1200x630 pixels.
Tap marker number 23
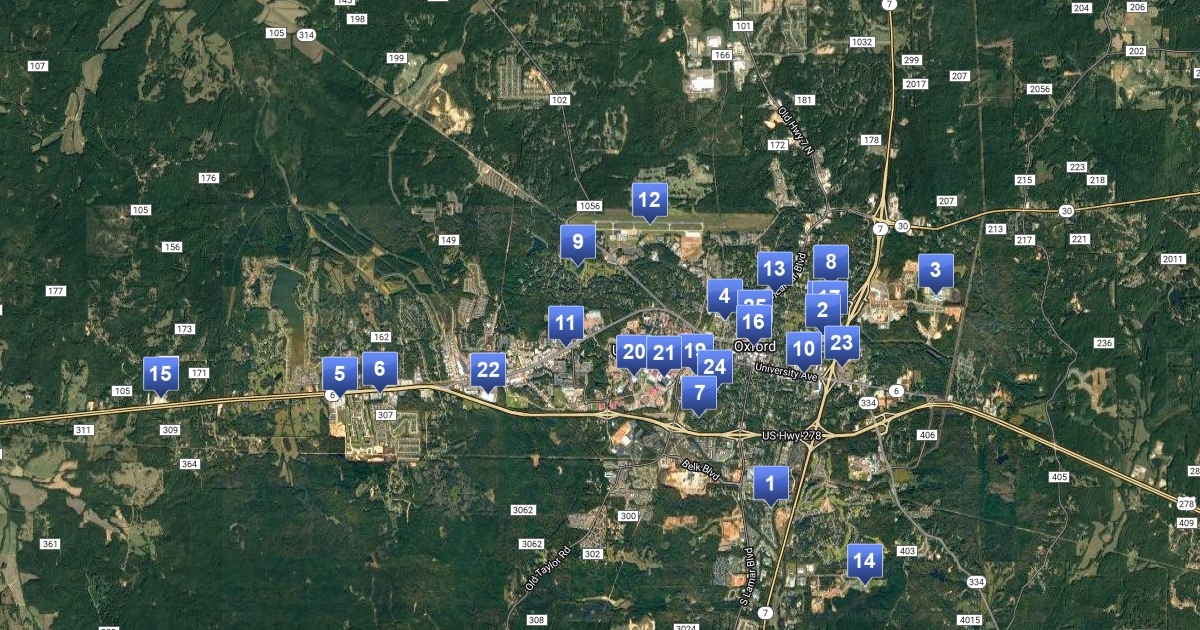point(842,343)
